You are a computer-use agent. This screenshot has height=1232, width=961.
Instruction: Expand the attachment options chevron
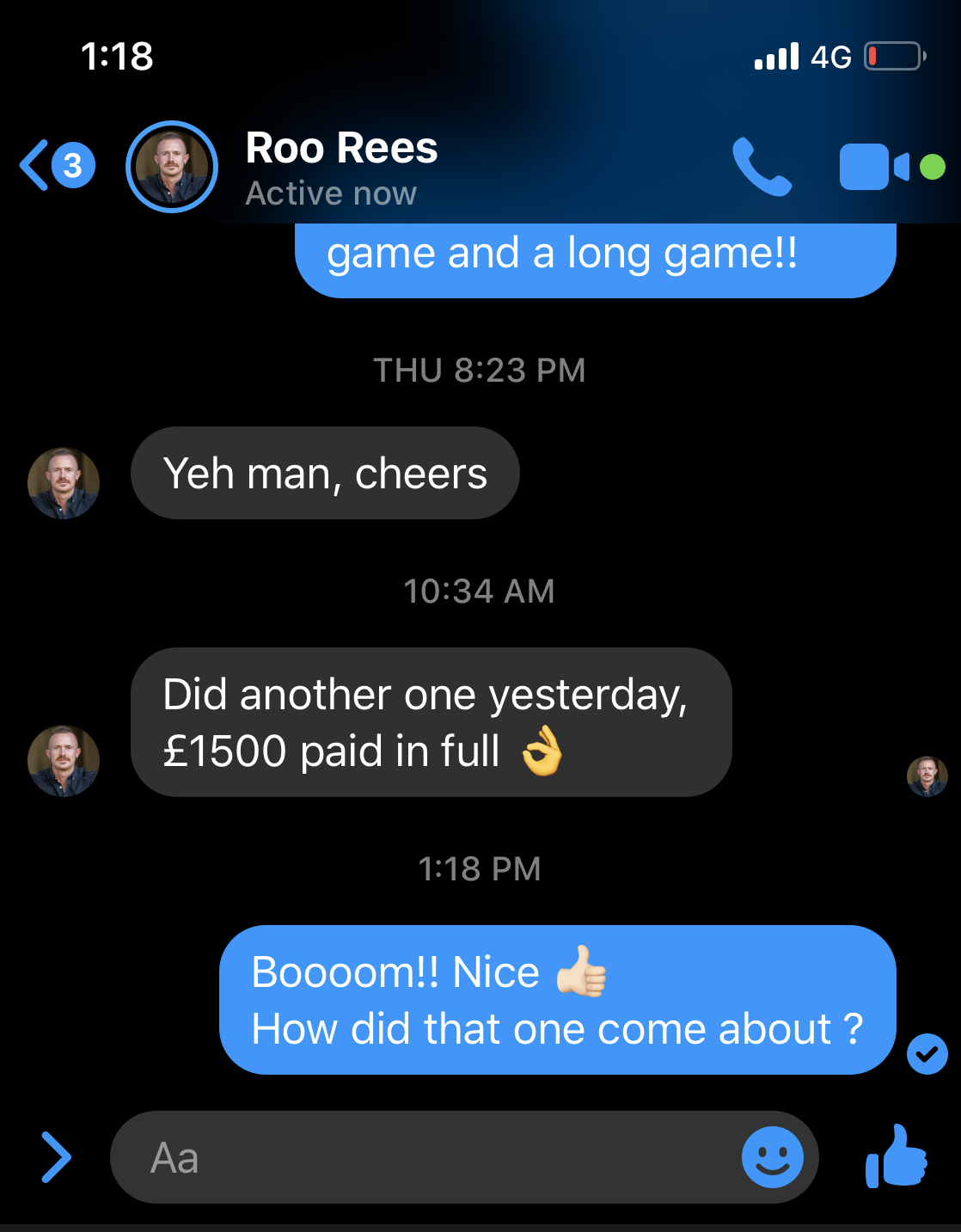click(56, 1156)
